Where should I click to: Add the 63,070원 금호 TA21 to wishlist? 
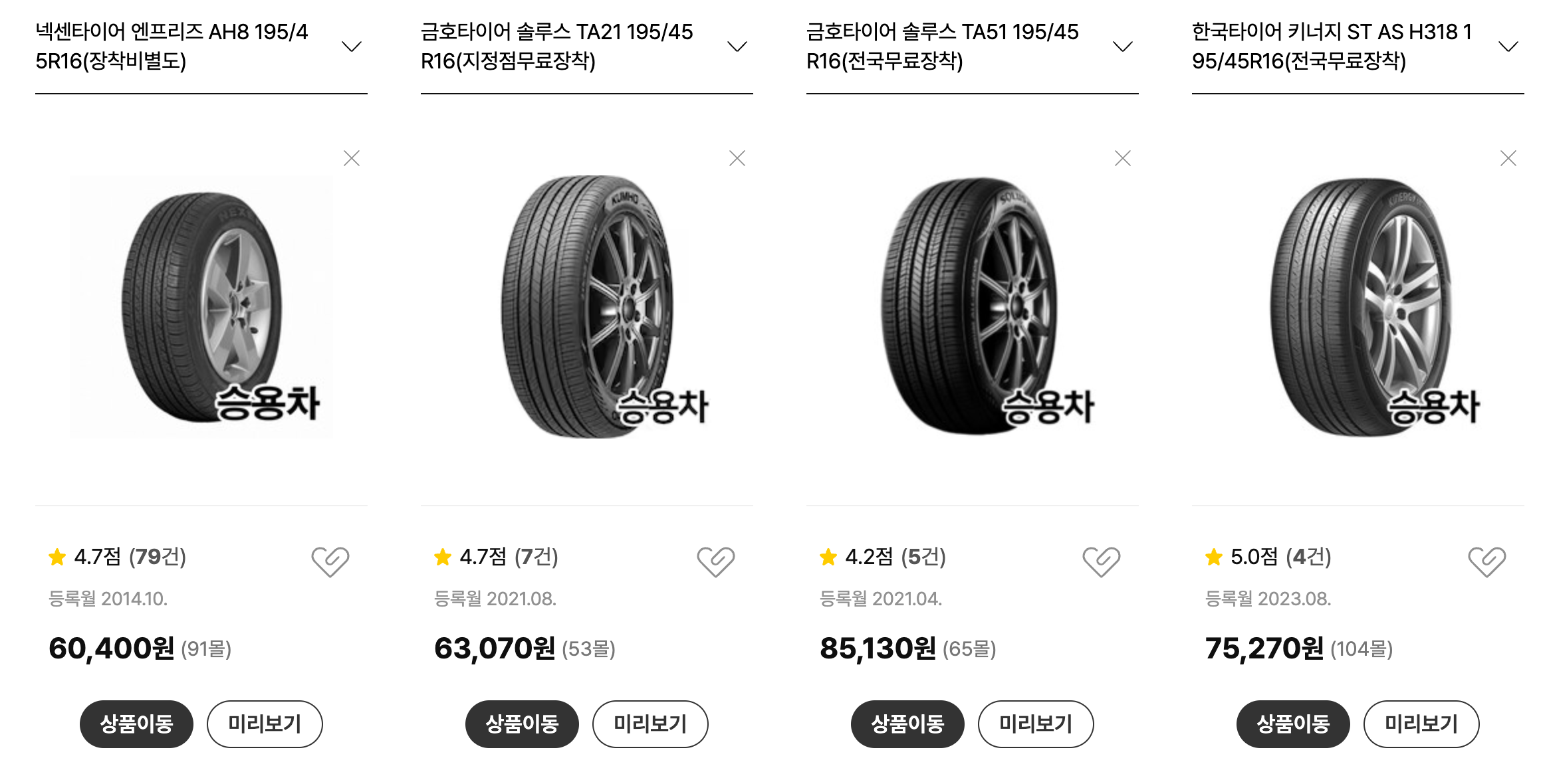coord(716,561)
